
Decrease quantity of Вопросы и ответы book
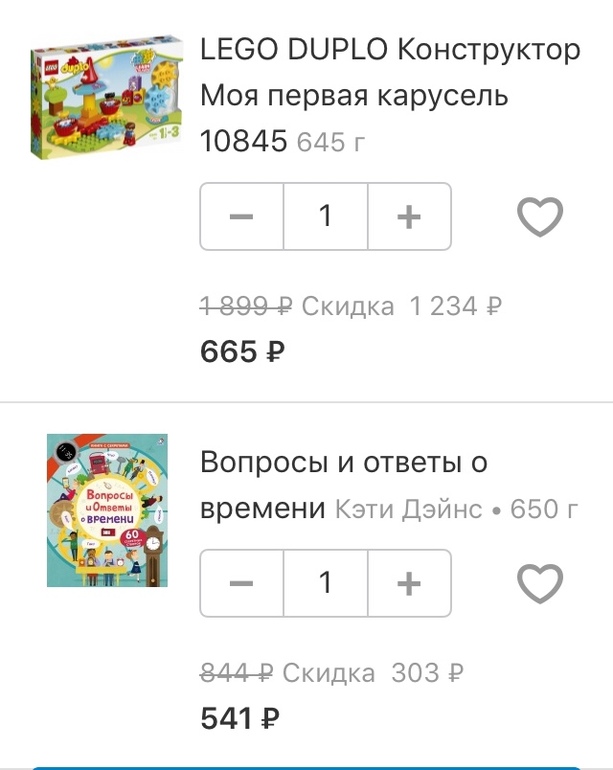coord(242,583)
